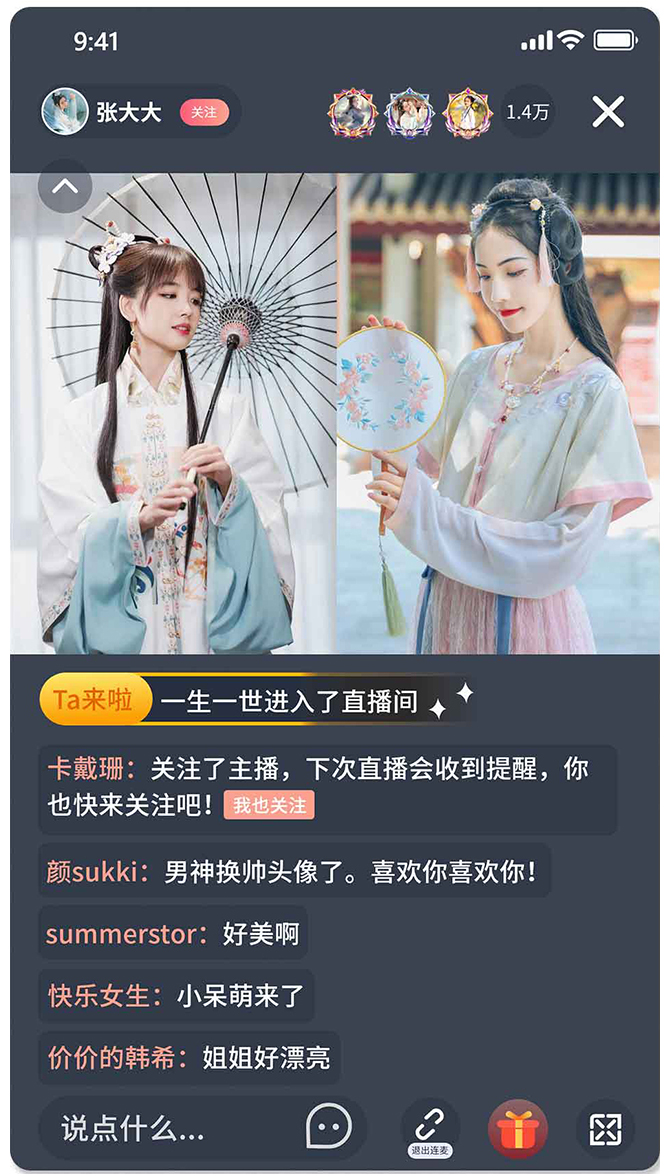Follow host 张大大 with 关注 button
670x1176 pixels.
click(x=204, y=112)
